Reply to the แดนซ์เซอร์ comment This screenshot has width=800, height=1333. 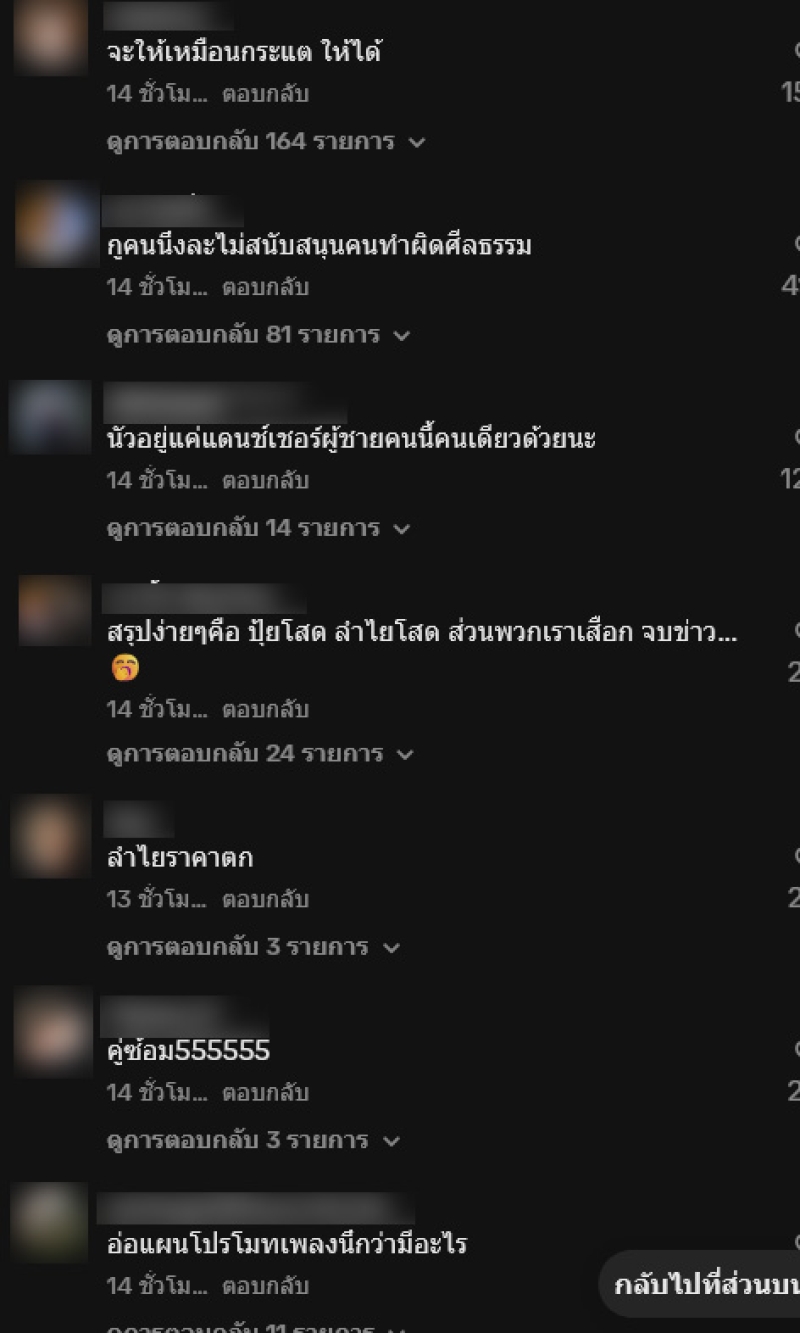[265, 480]
